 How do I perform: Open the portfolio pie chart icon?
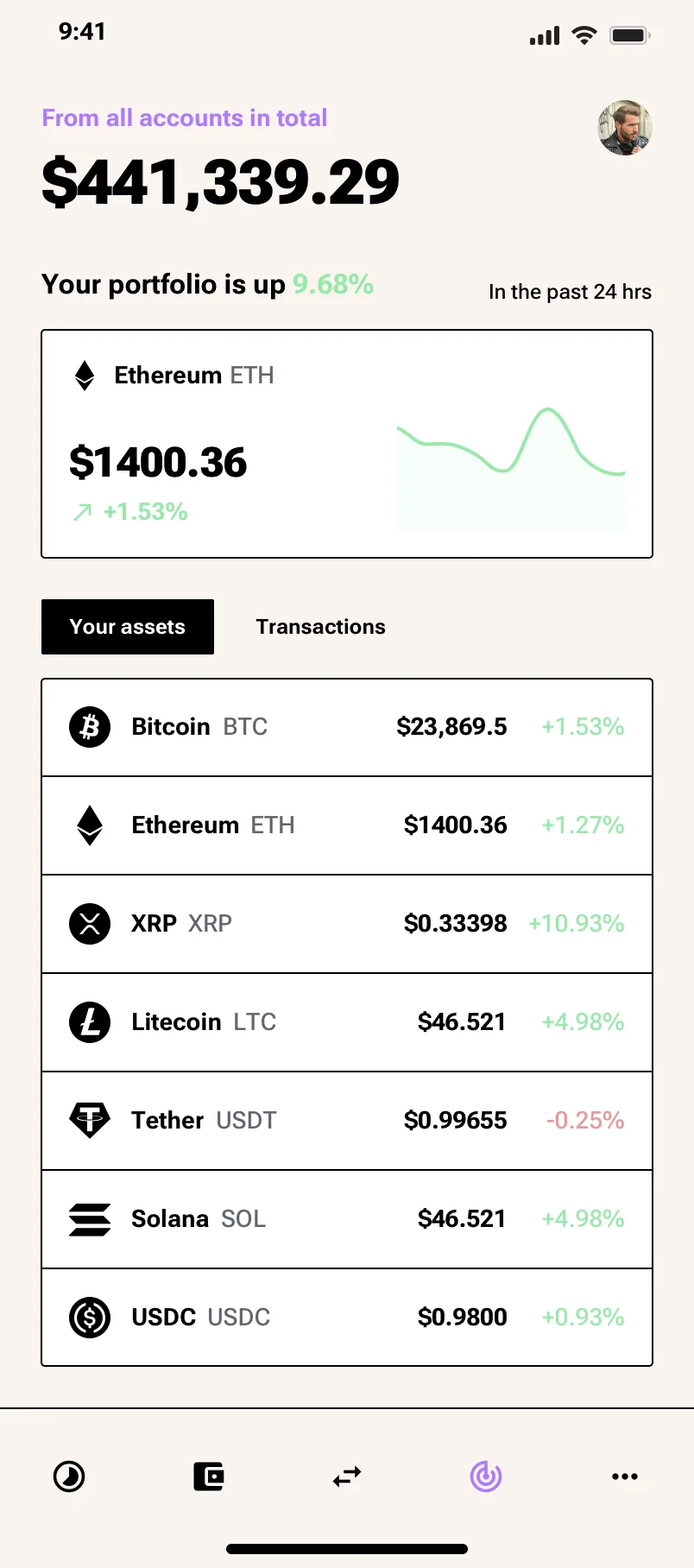[x=69, y=1476]
